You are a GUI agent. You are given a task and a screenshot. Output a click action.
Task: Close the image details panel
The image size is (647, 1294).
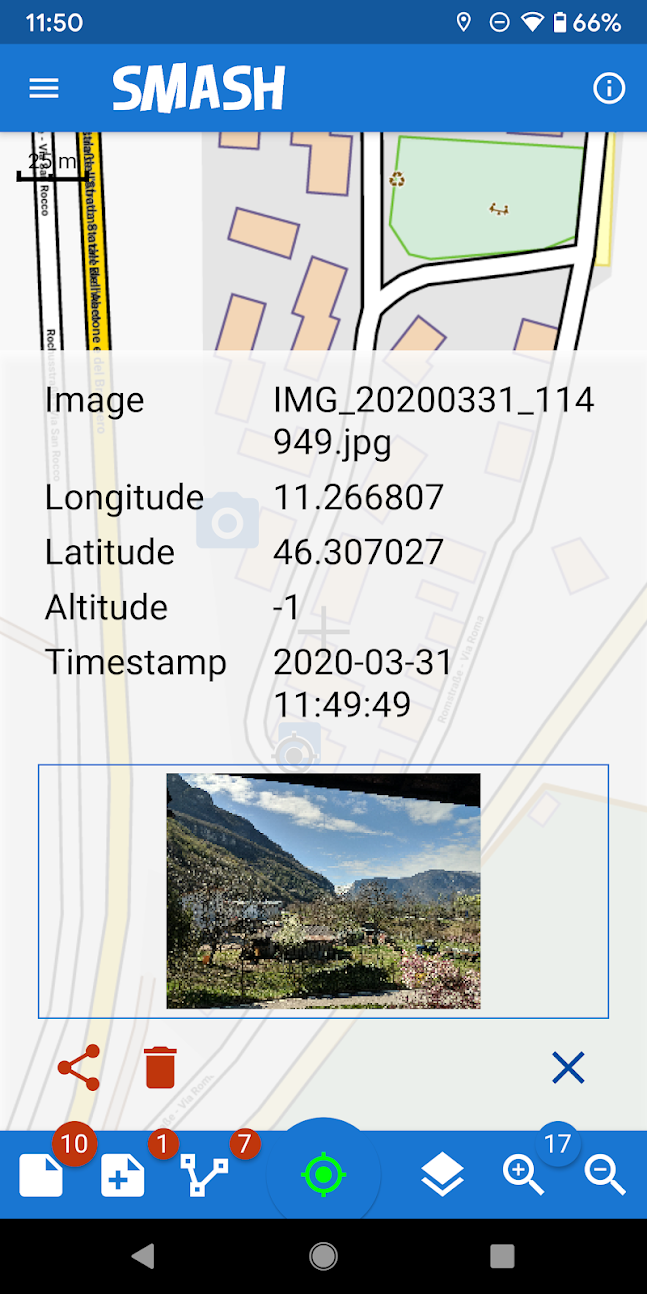(568, 1068)
